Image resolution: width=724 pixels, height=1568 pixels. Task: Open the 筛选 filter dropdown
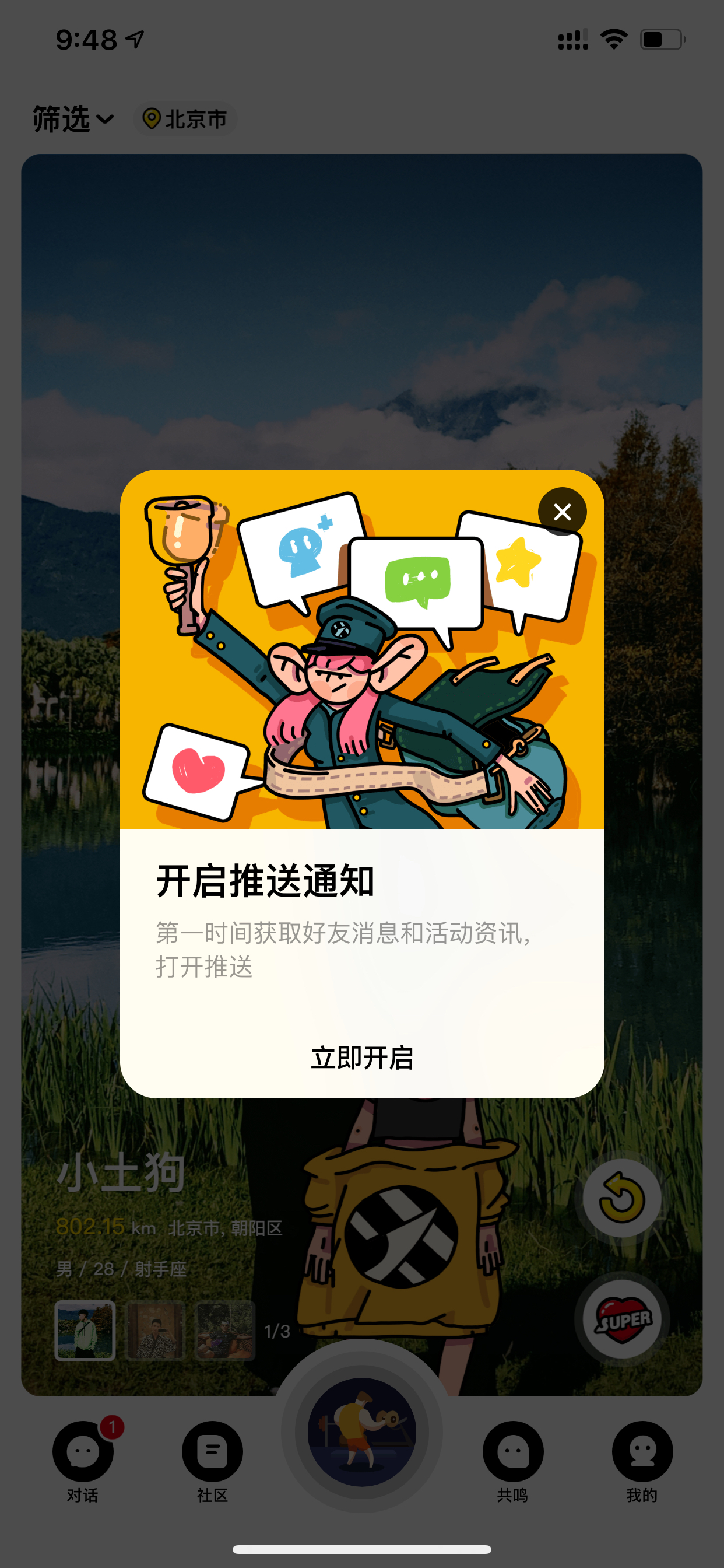pos(73,118)
